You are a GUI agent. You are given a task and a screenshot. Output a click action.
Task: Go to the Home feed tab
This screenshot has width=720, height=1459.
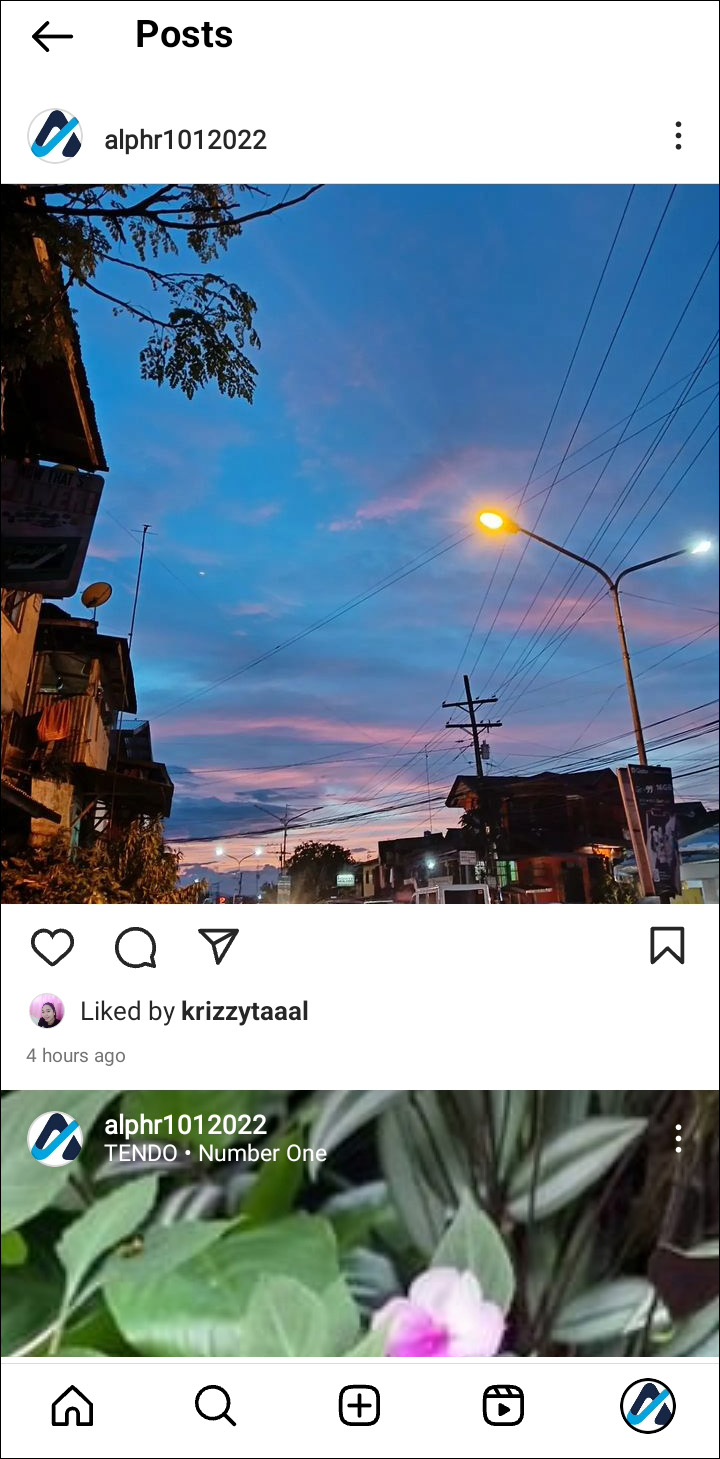pyautogui.click(x=72, y=1406)
